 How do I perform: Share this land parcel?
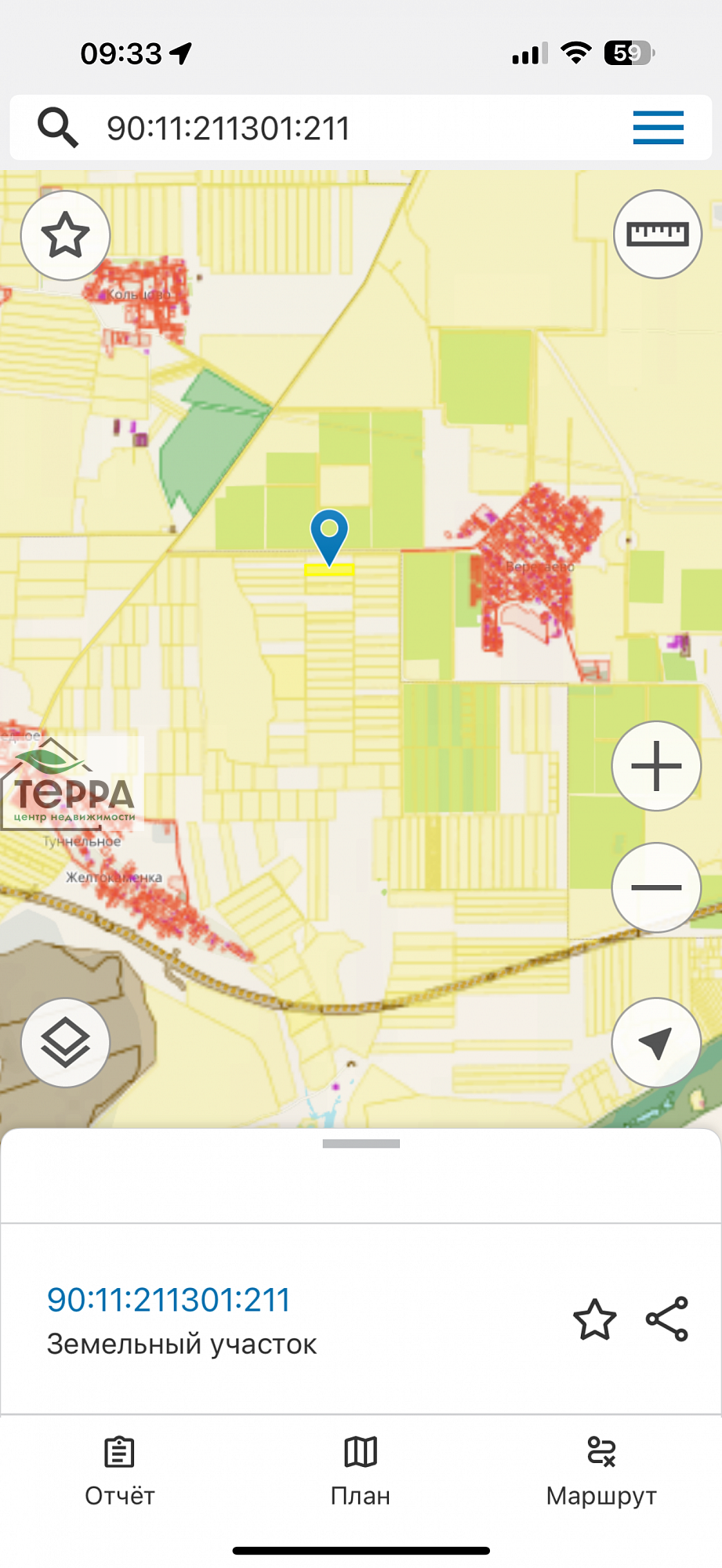pos(667,1319)
